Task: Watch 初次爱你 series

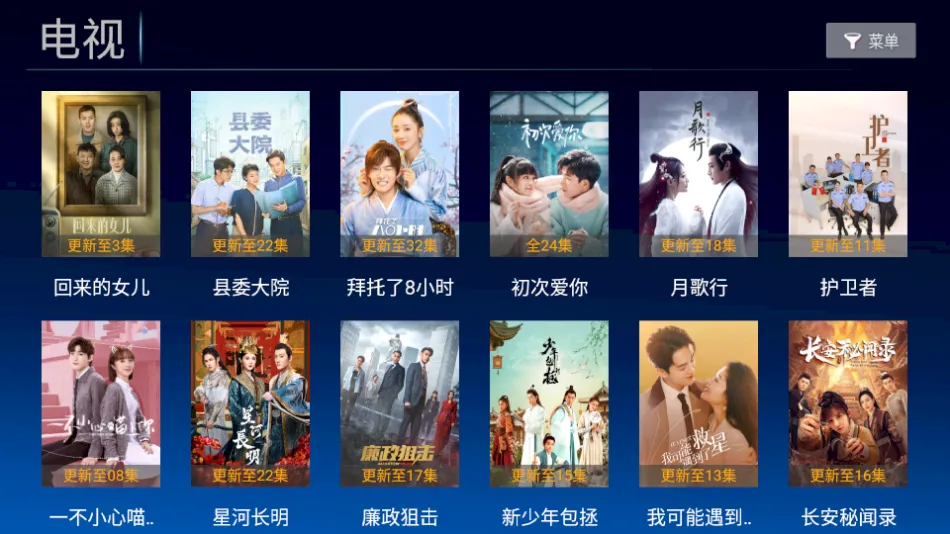Action: pyautogui.click(x=549, y=175)
